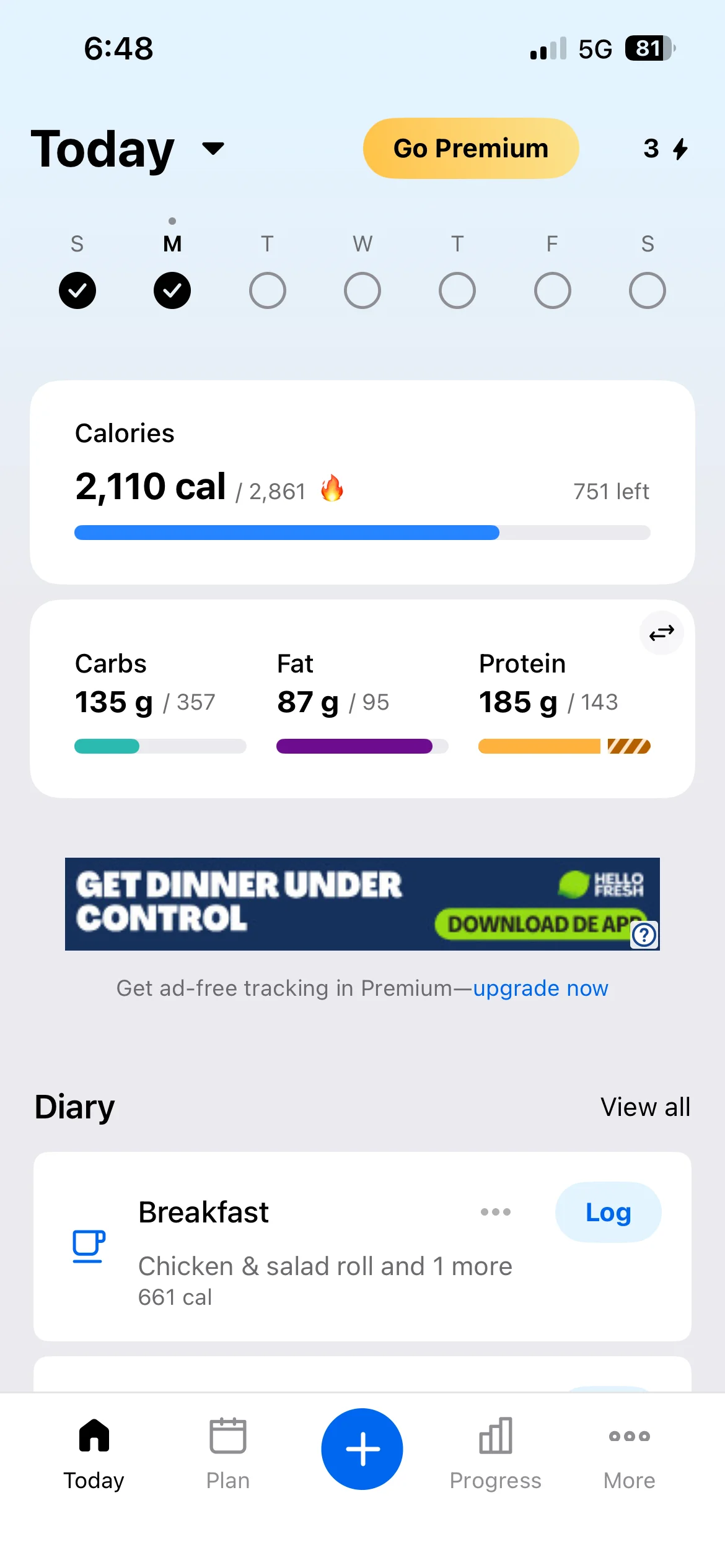View all diary entries
The image size is (725, 1568).
(x=645, y=1107)
